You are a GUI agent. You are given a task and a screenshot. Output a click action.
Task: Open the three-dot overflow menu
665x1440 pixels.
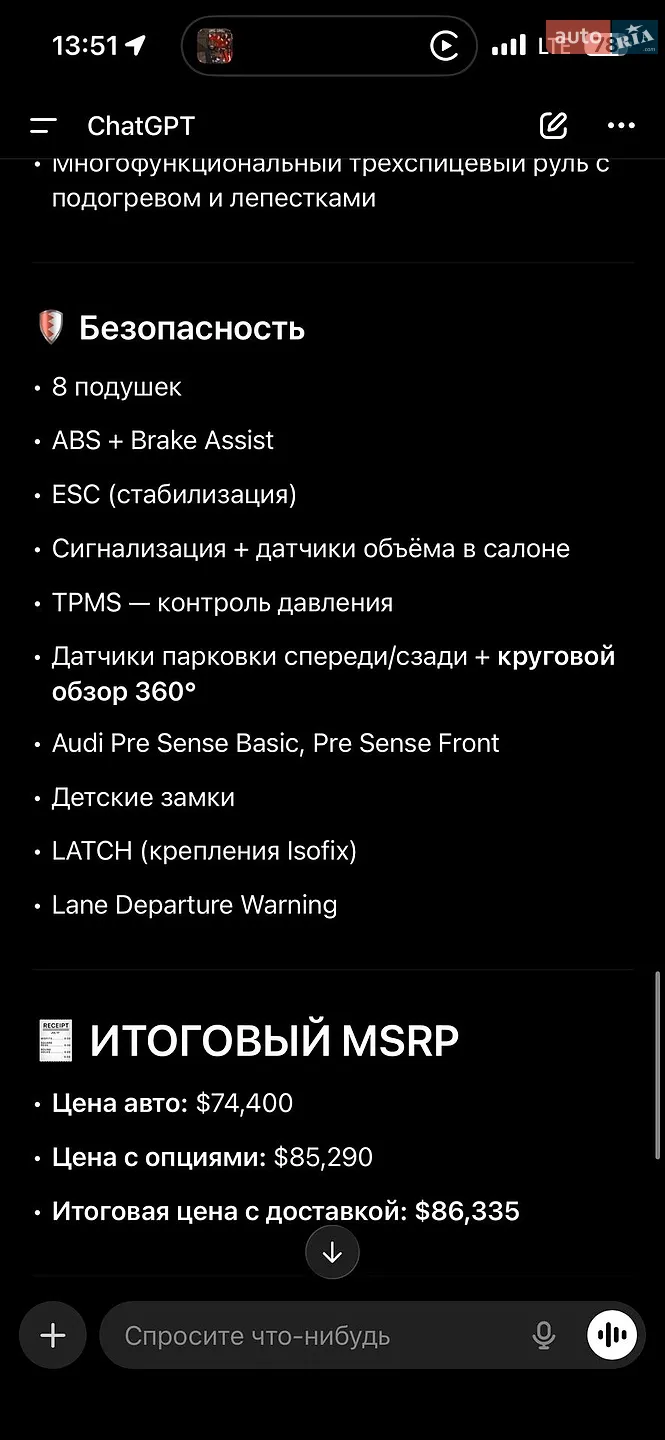621,126
